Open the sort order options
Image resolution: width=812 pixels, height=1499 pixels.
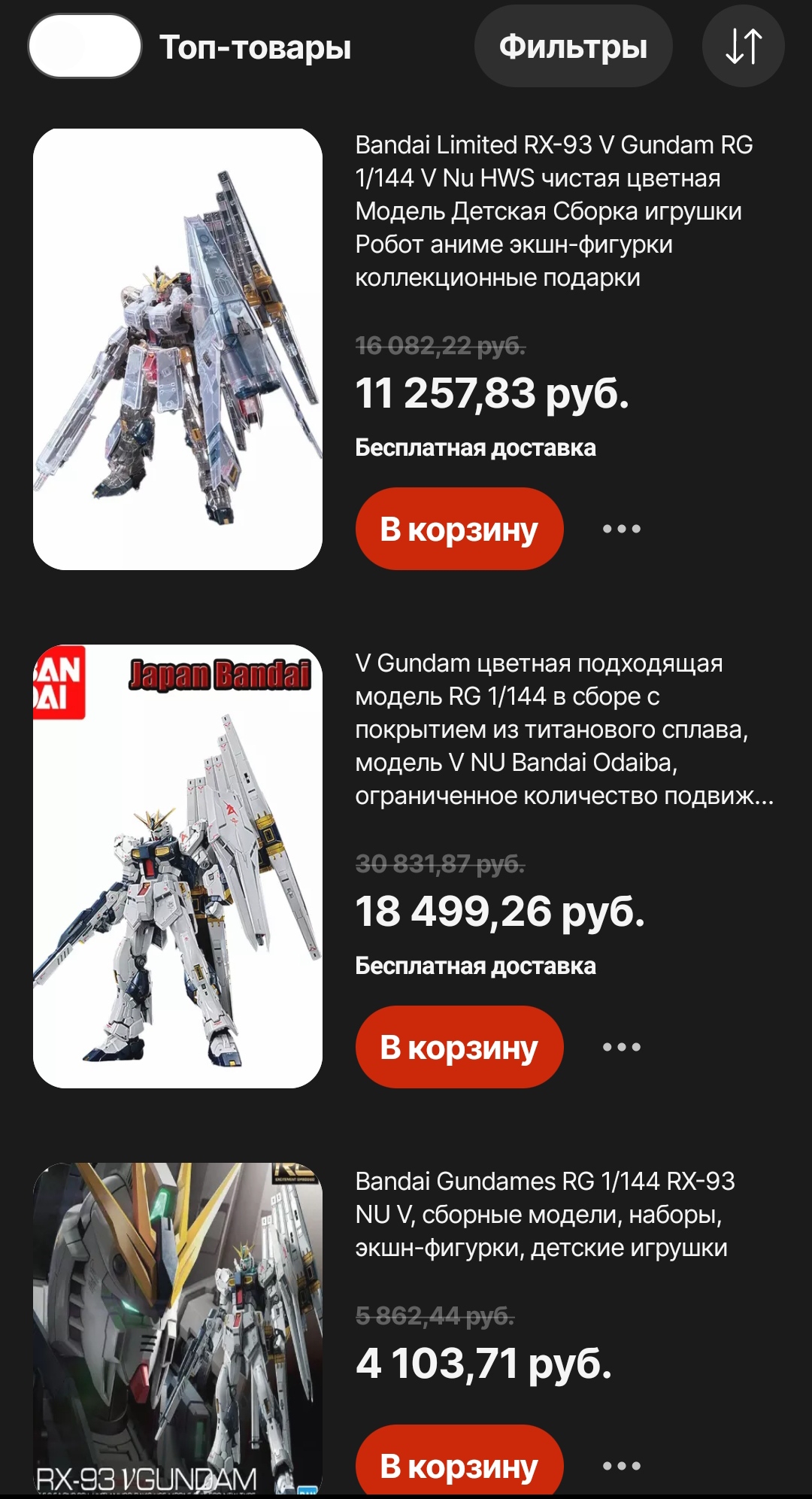pyautogui.click(x=743, y=46)
